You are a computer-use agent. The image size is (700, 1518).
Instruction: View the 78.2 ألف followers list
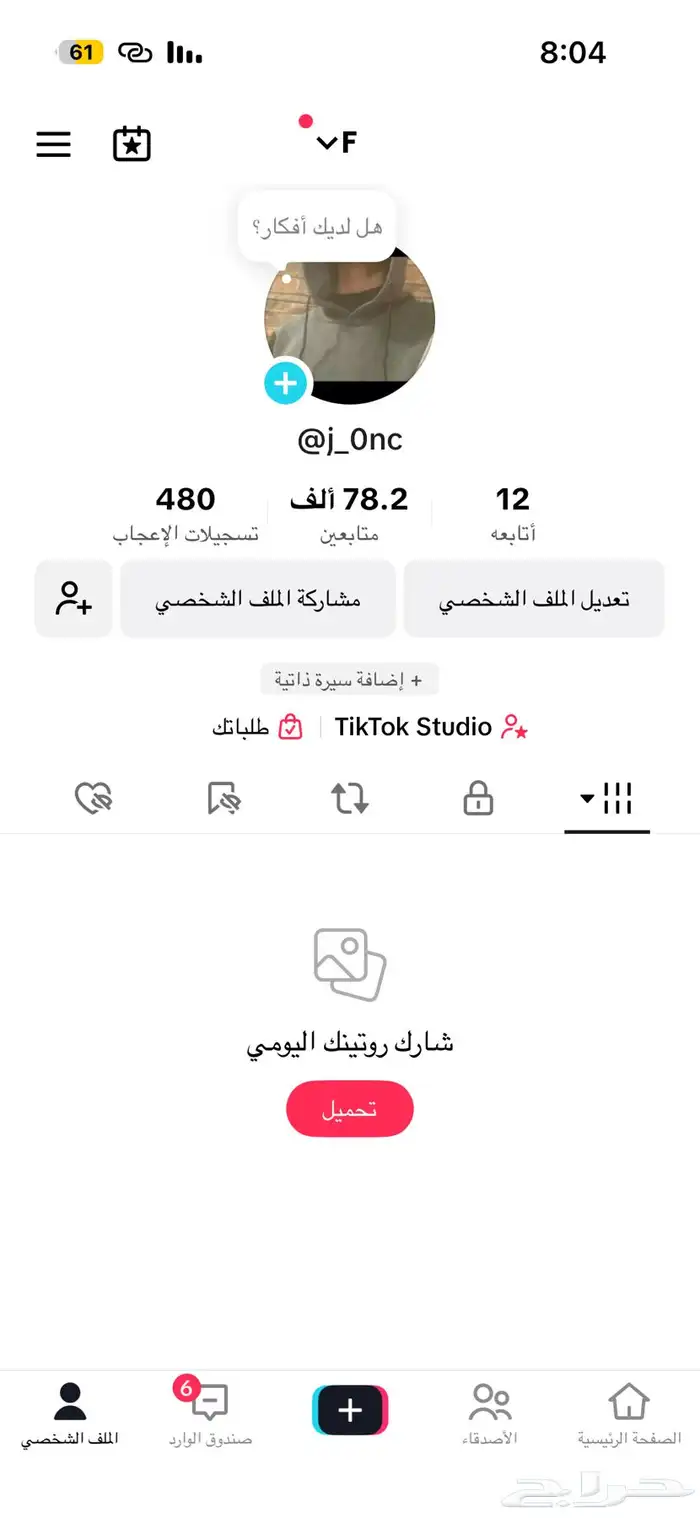[349, 512]
